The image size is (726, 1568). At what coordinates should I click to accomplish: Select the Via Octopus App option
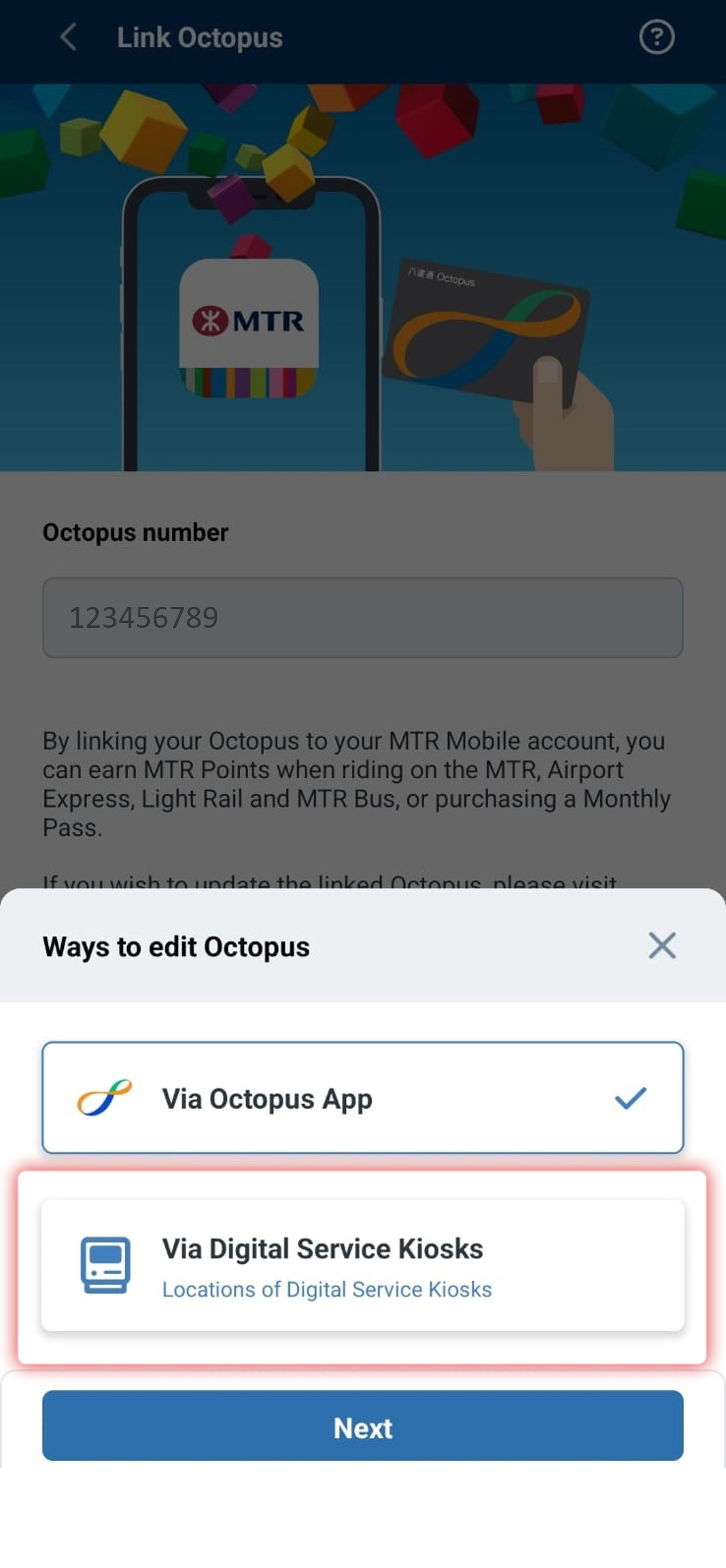pyautogui.click(x=362, y=1098)
